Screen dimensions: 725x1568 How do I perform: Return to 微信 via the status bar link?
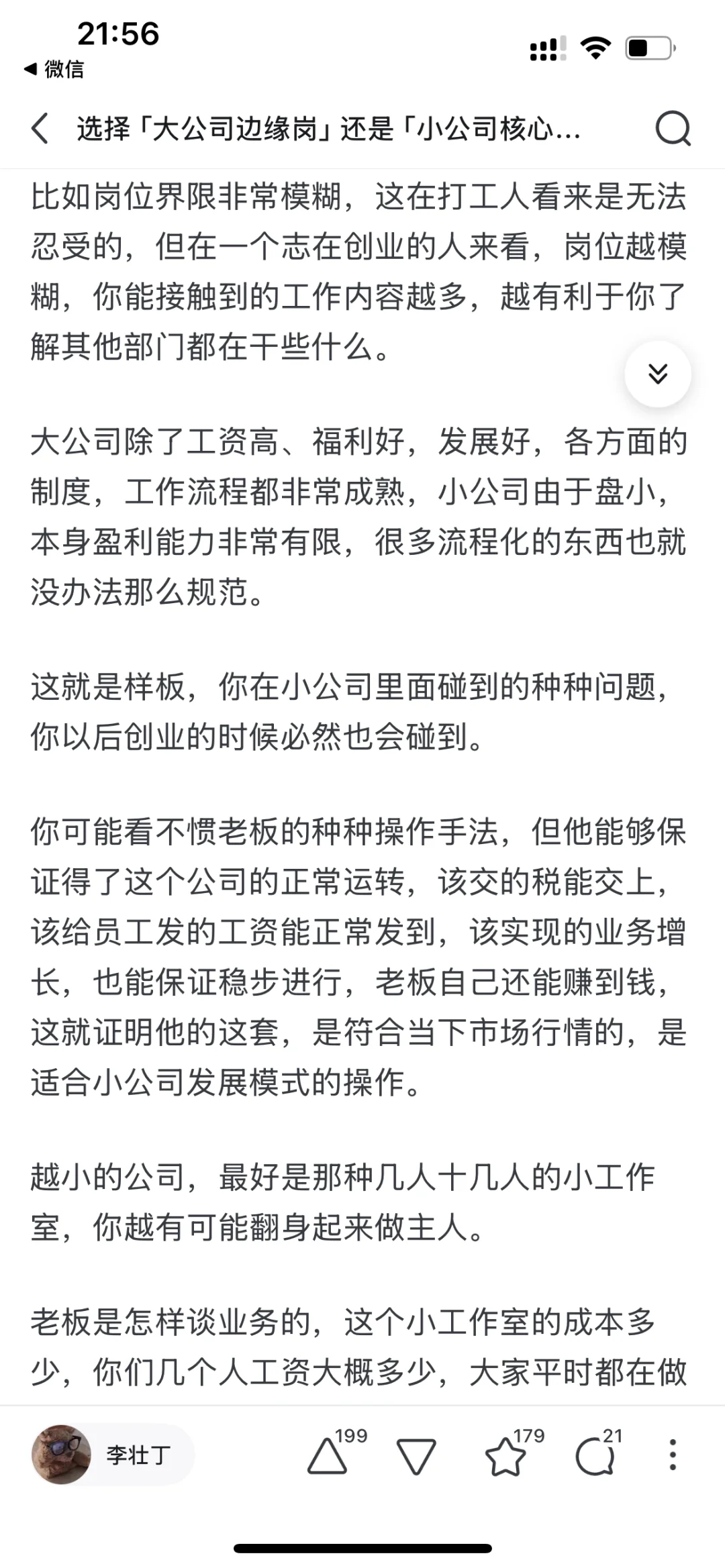click(54, 69)
